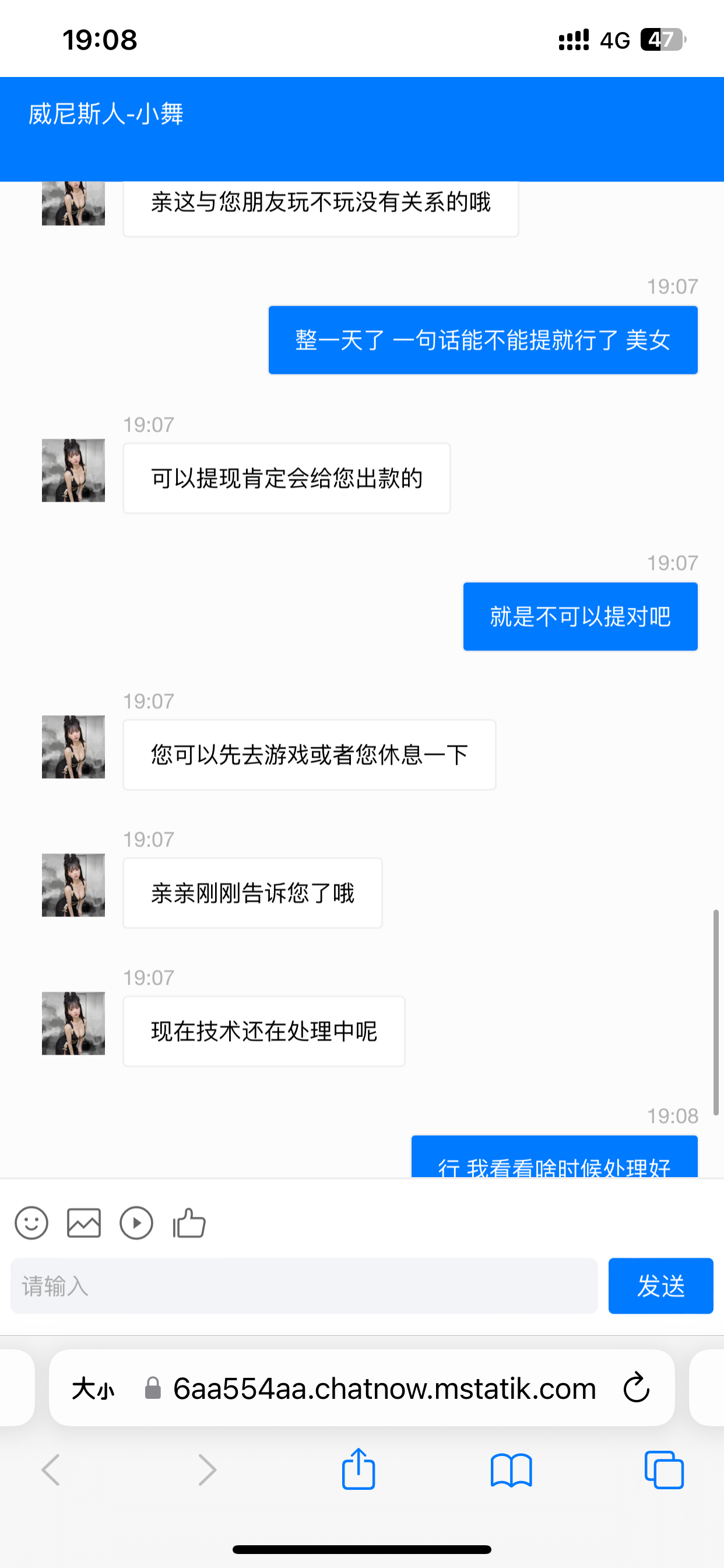Reload the page with the refresh icon
Screen dimensions: 724x1568
coord(635,1388)
